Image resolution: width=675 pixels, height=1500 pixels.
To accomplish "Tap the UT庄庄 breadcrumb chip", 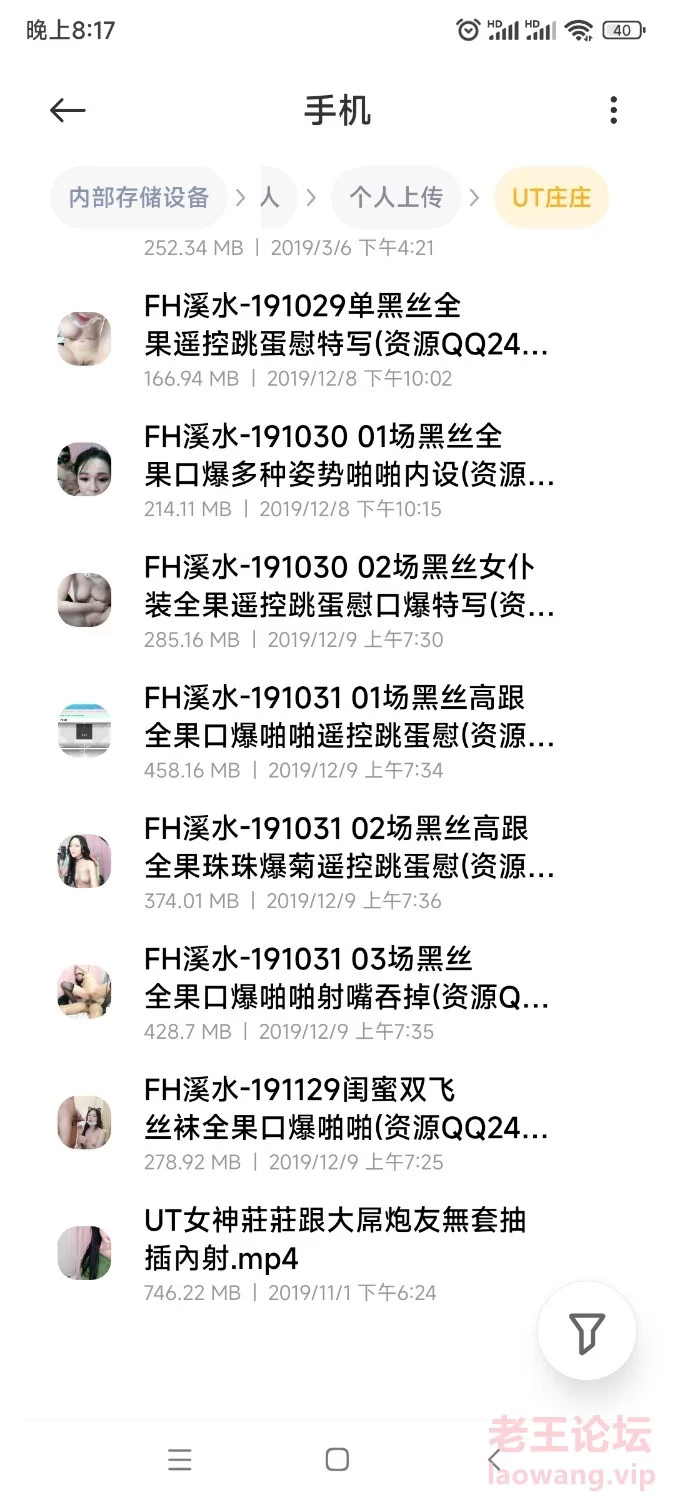I will pyautogui.click(x=551, y=197).
